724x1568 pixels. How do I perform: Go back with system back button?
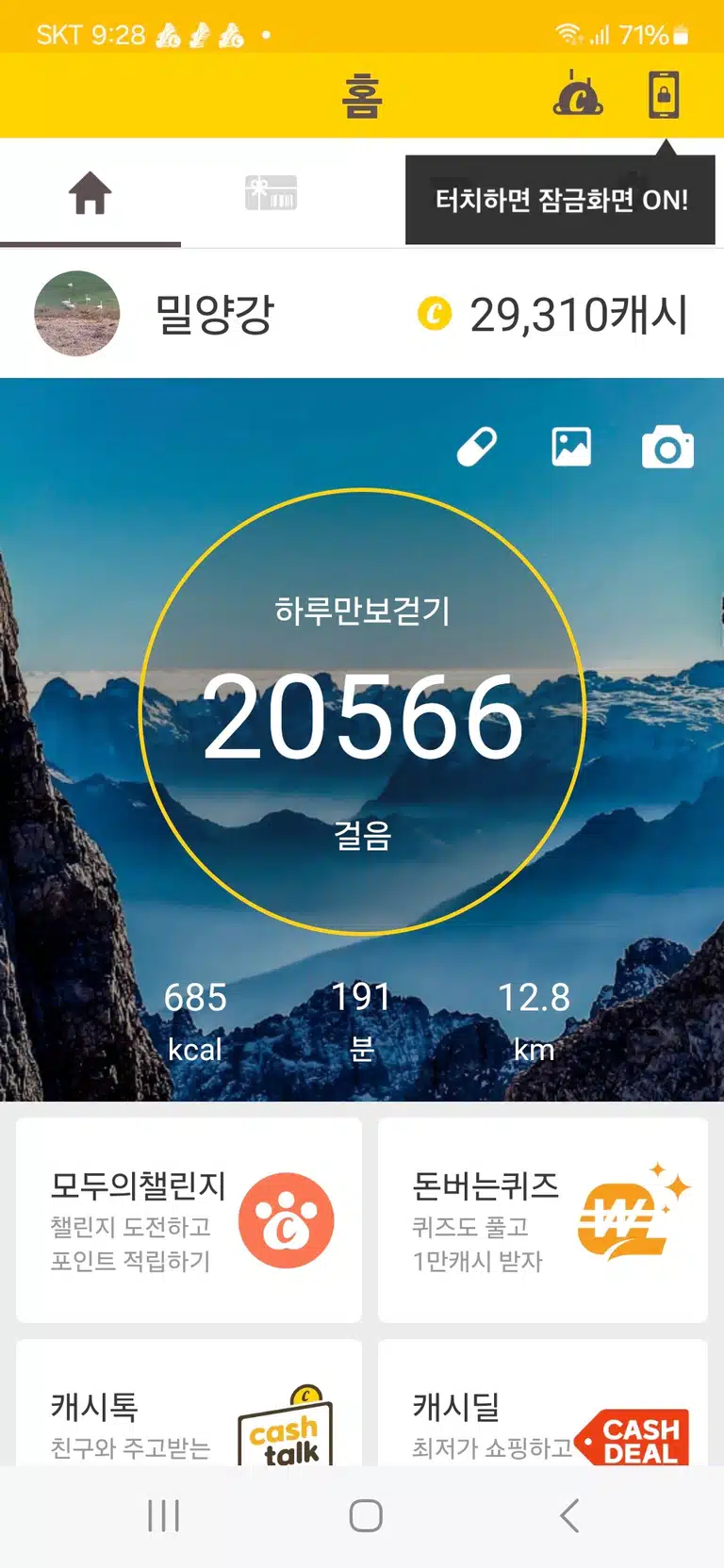click(569, 1516)
